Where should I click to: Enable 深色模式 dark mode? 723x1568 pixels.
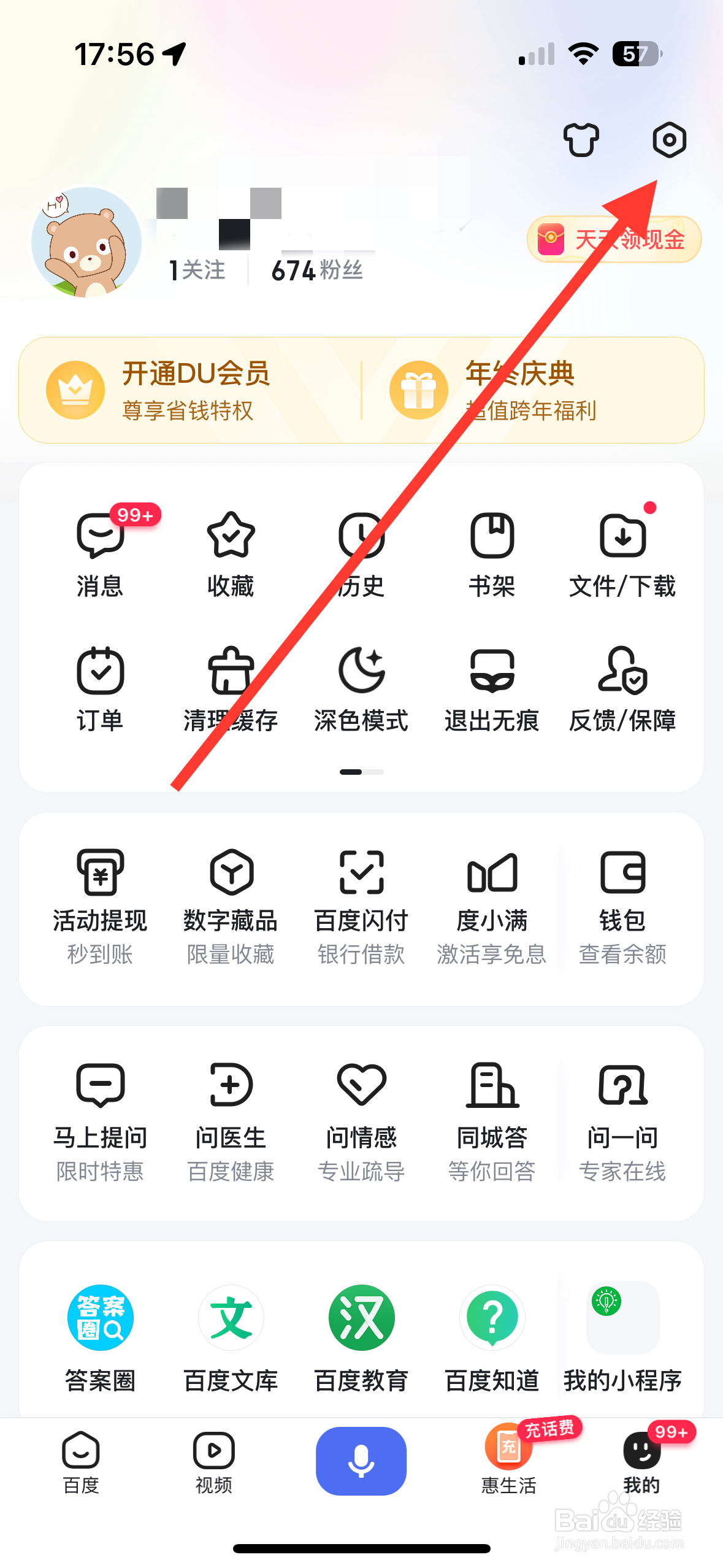[x=361, y=687]
